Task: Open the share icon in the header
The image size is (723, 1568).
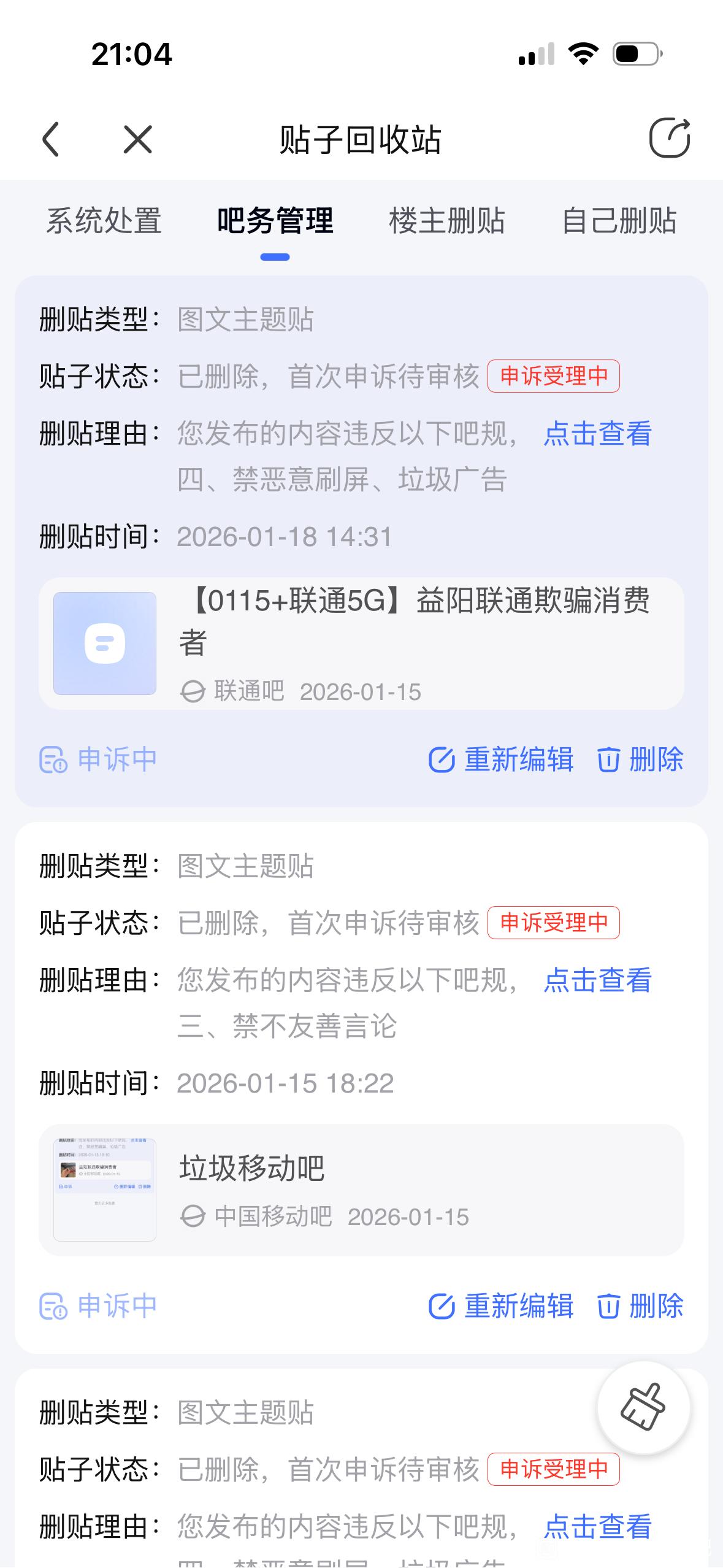Action: (x=669, y=138)
